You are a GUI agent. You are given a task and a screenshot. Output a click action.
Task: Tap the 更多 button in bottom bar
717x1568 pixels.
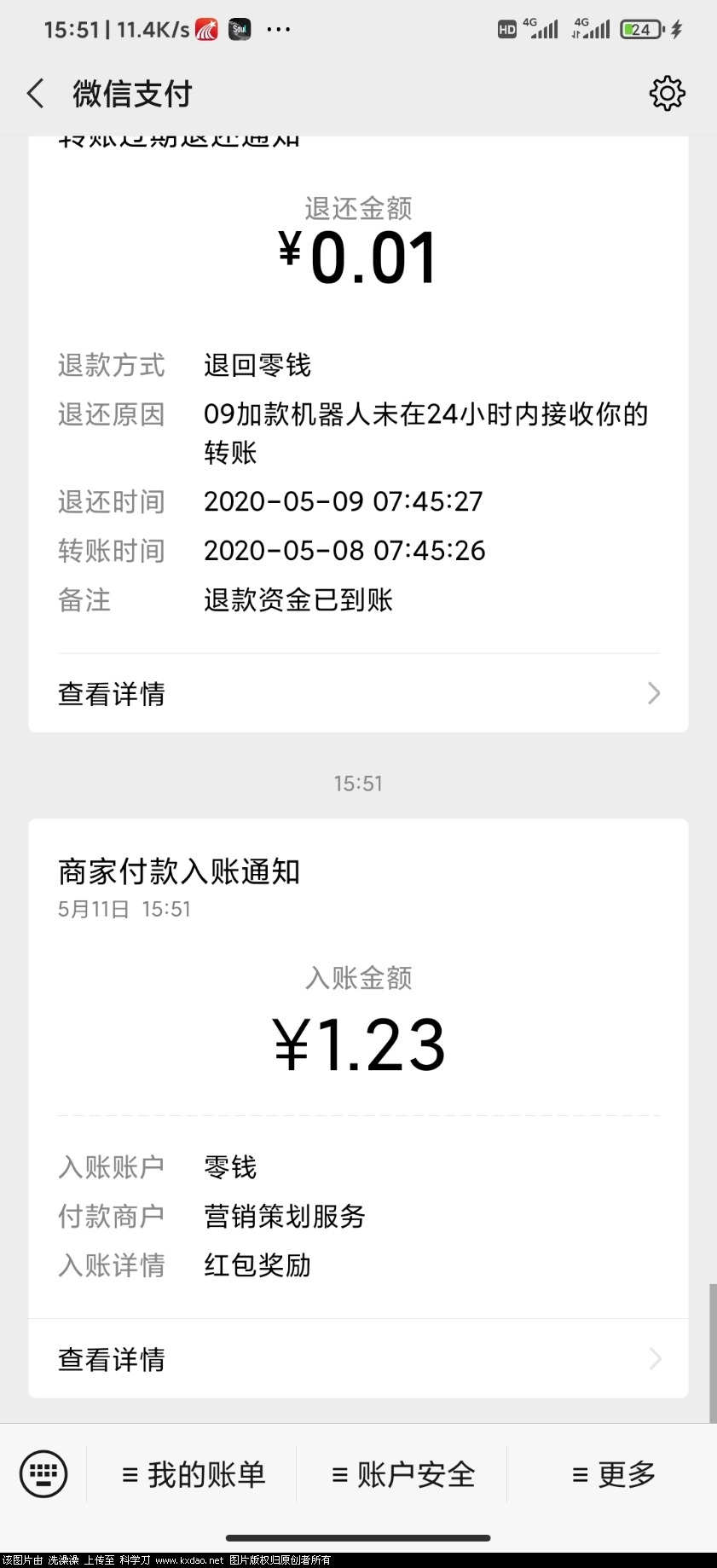[x=627, y=1474]
